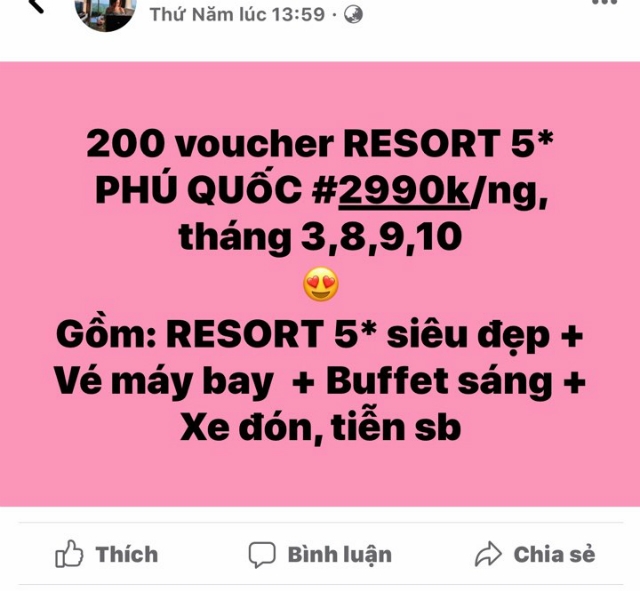Screen dimensions: 640x591
Task: Open the pink Phú Quốc voucher post
Action: click(x=320, y=284)
